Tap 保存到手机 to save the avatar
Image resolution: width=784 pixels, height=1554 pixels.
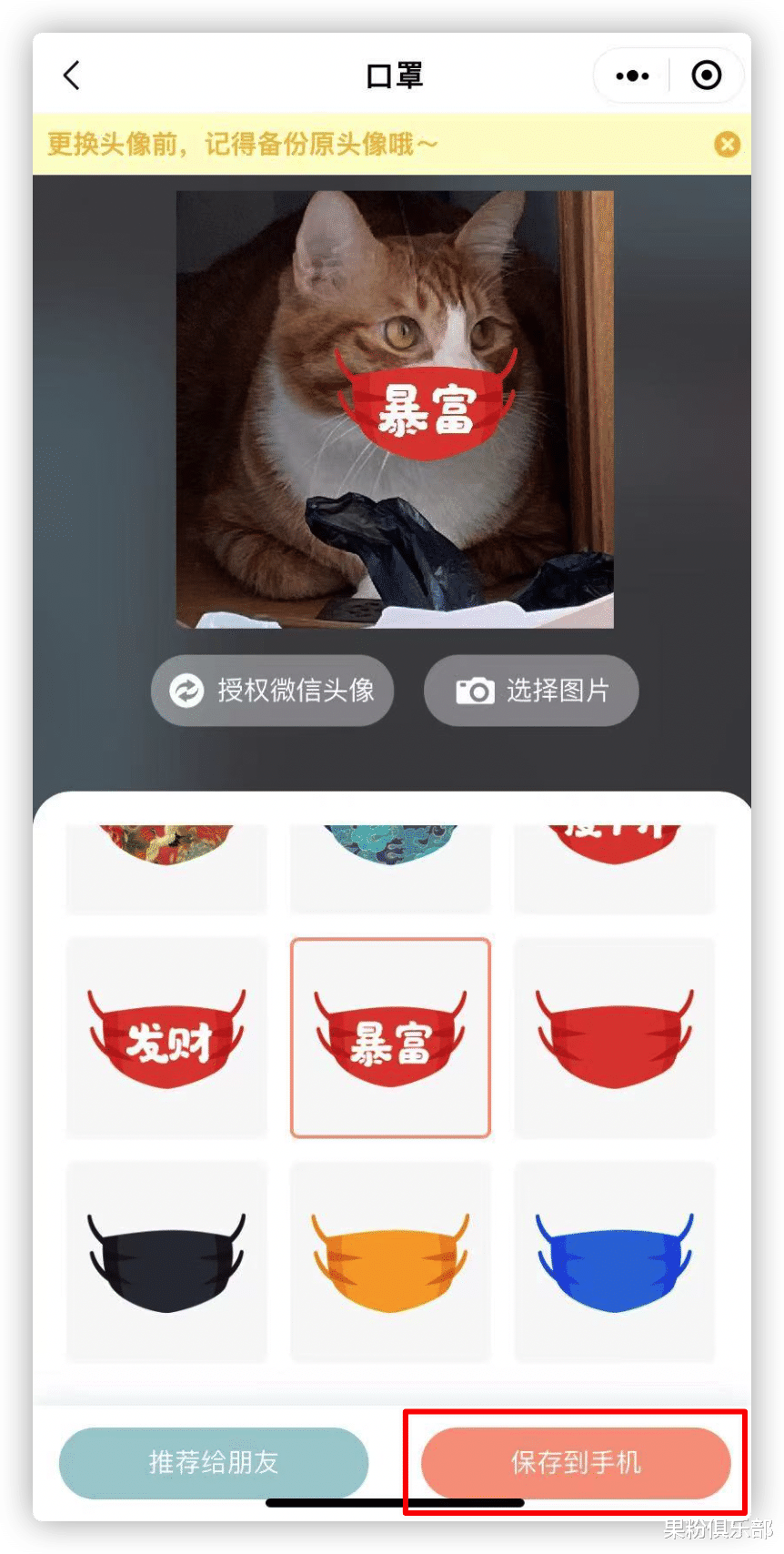click(x=577, y=1463)
